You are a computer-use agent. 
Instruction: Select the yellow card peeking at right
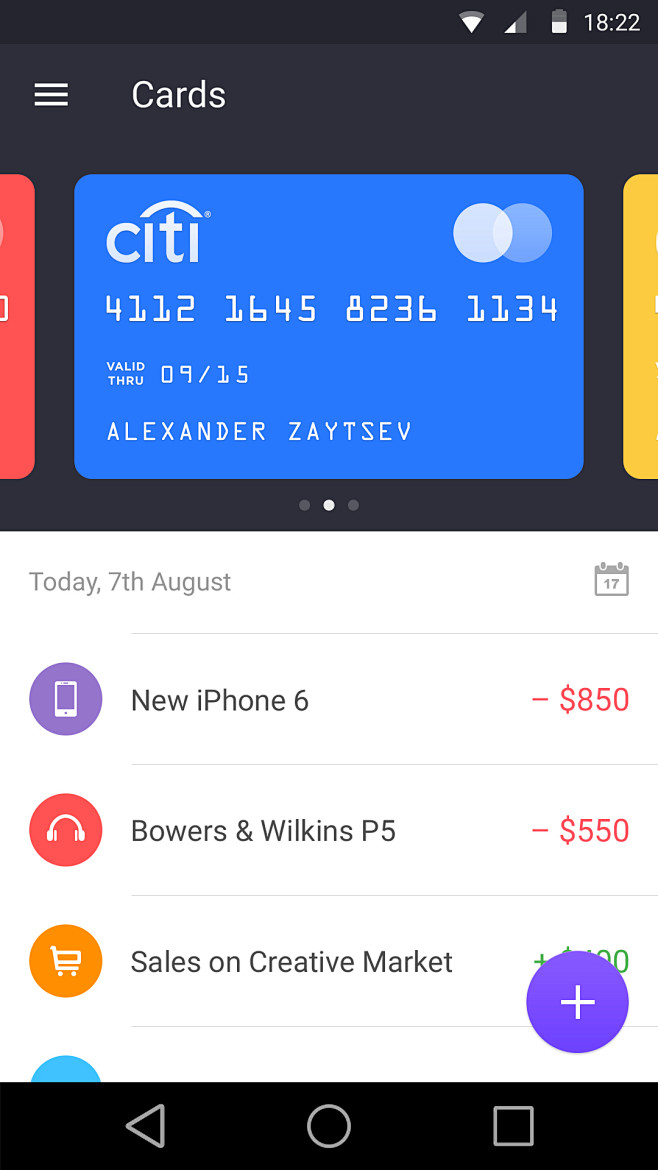point(641,326)
